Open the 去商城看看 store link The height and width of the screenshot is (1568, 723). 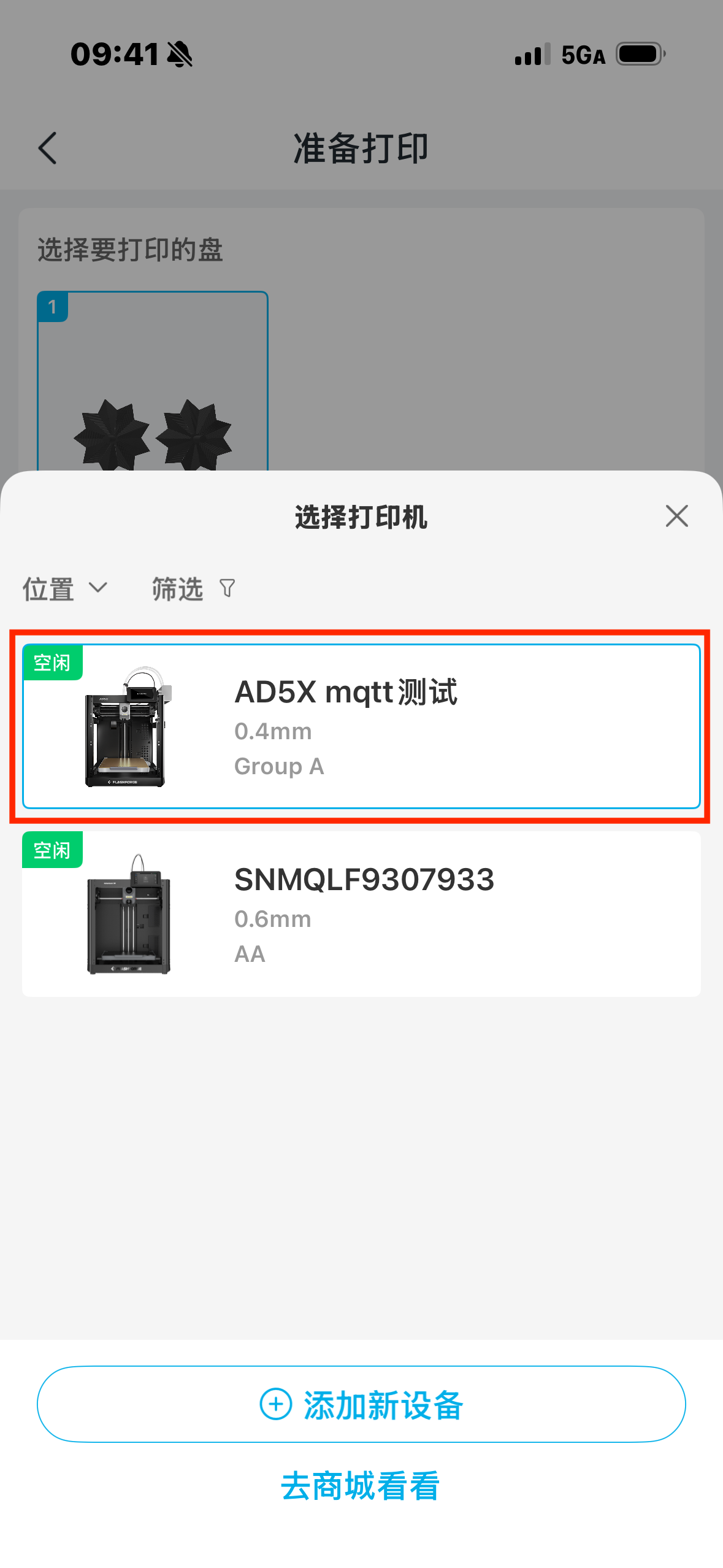tap(361, 1486)
